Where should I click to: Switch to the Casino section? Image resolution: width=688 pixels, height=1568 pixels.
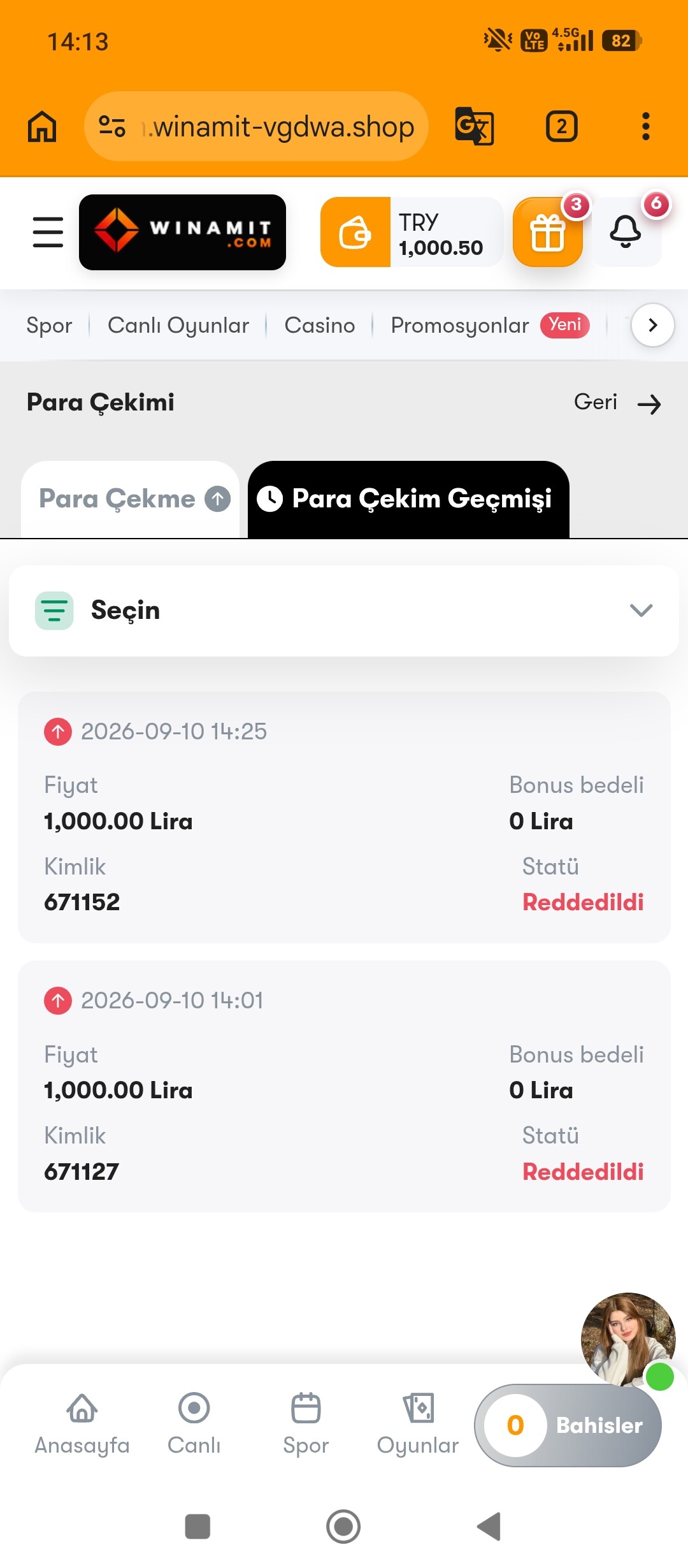point(320,325)
